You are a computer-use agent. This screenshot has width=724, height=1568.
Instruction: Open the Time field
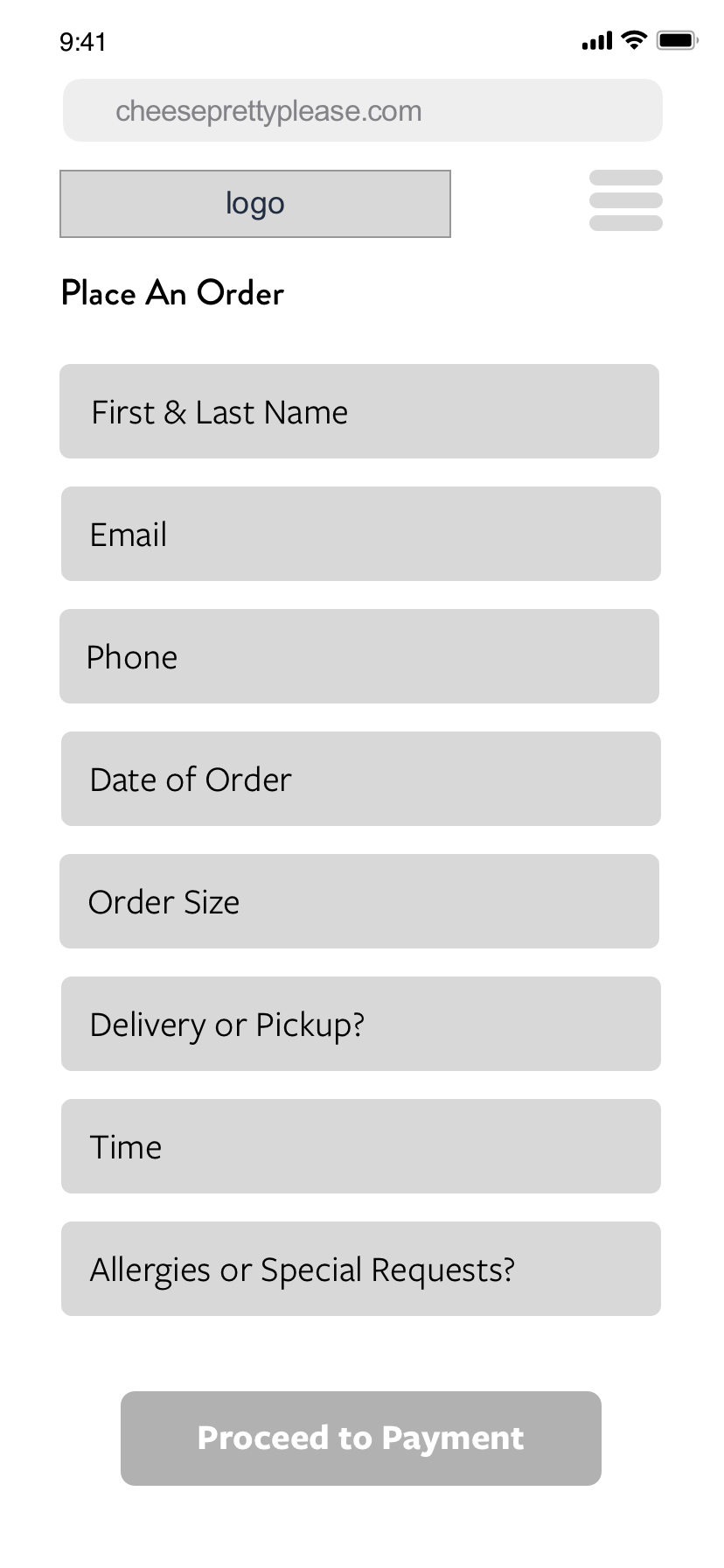[x=361, y=1146]
